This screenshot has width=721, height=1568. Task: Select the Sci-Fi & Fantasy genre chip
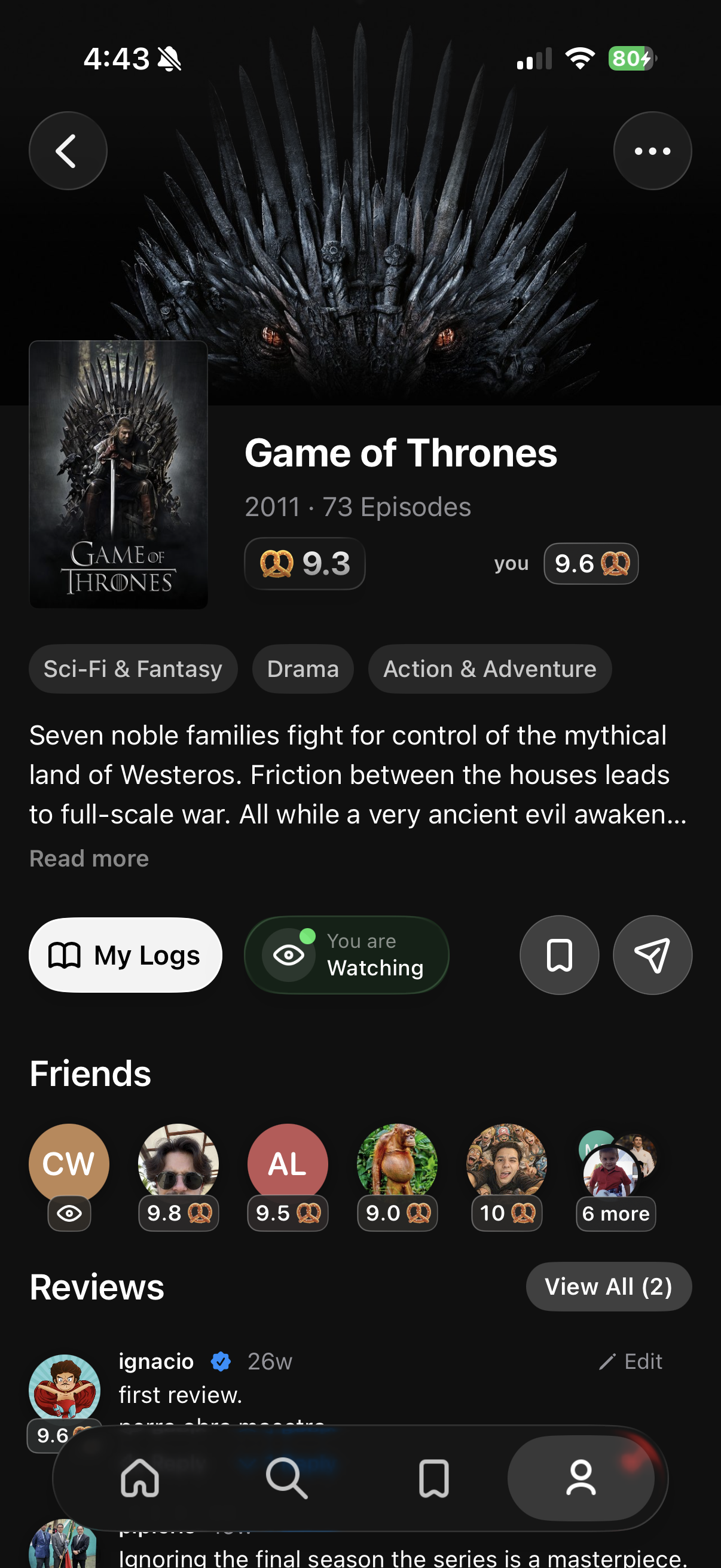pos(133,669)
